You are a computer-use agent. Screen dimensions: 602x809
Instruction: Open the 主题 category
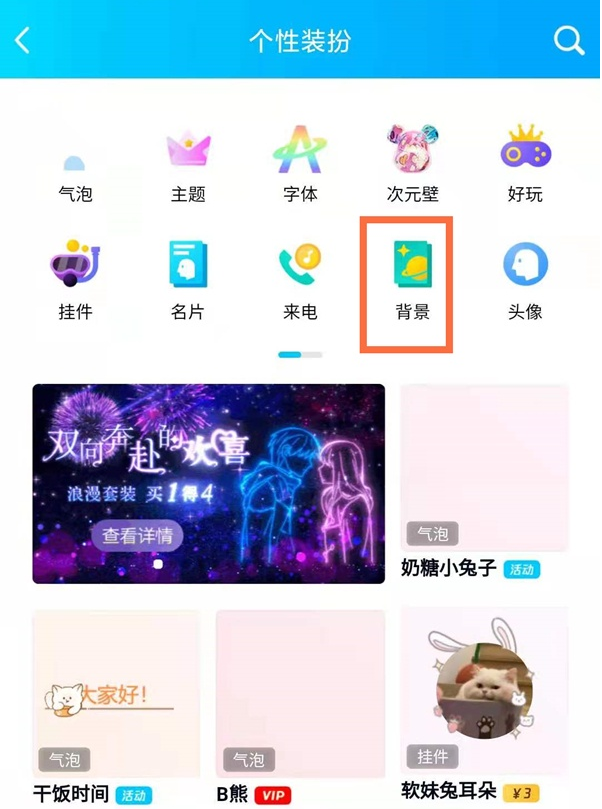pos(188,165)
